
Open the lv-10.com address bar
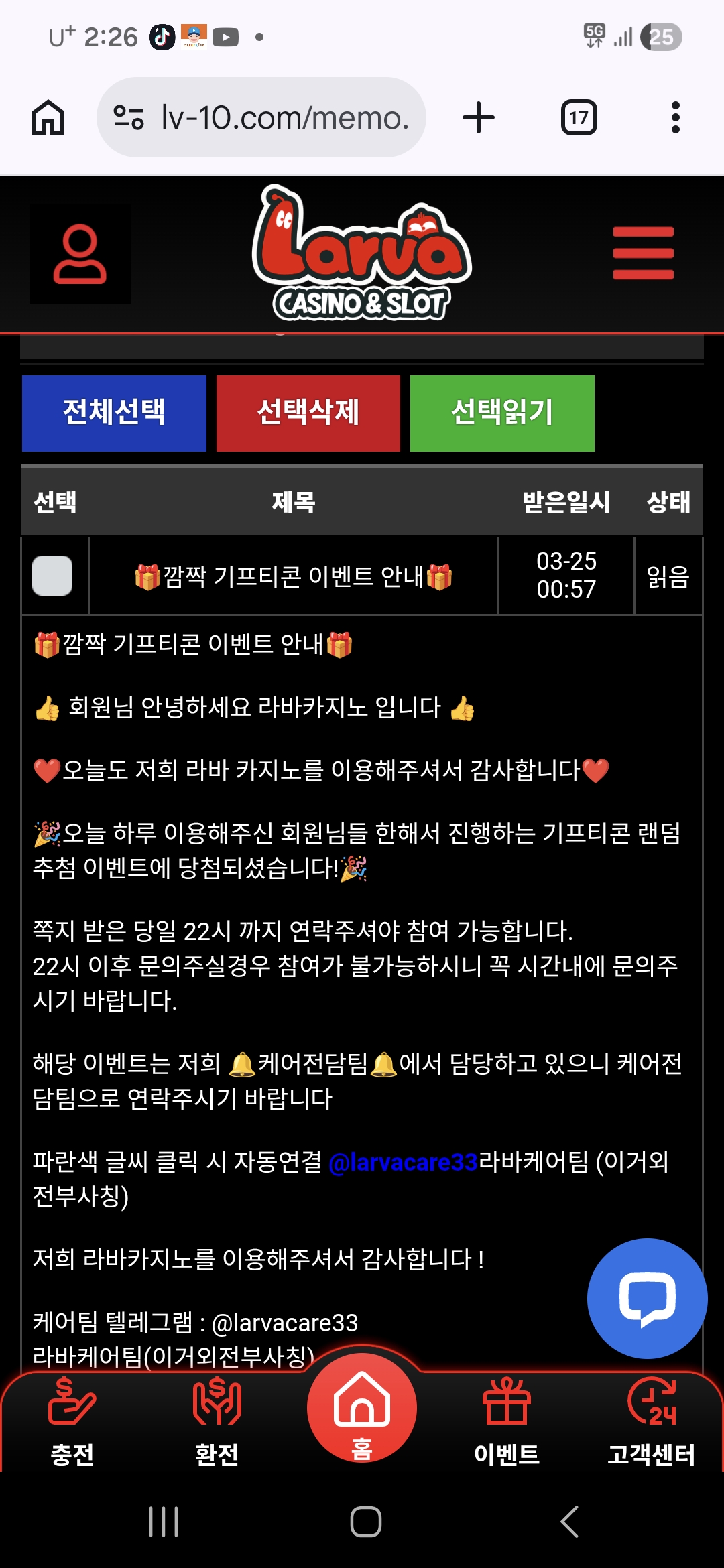(261, 117)
